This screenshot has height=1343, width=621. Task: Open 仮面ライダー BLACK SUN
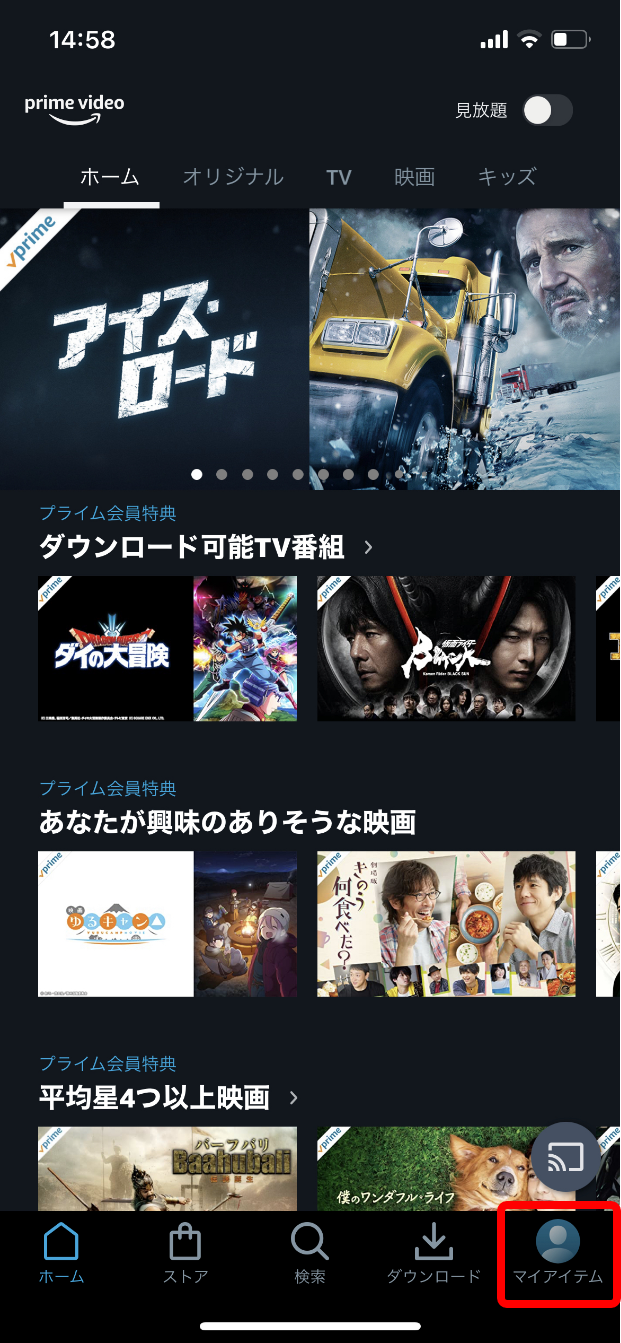point(446,648)
